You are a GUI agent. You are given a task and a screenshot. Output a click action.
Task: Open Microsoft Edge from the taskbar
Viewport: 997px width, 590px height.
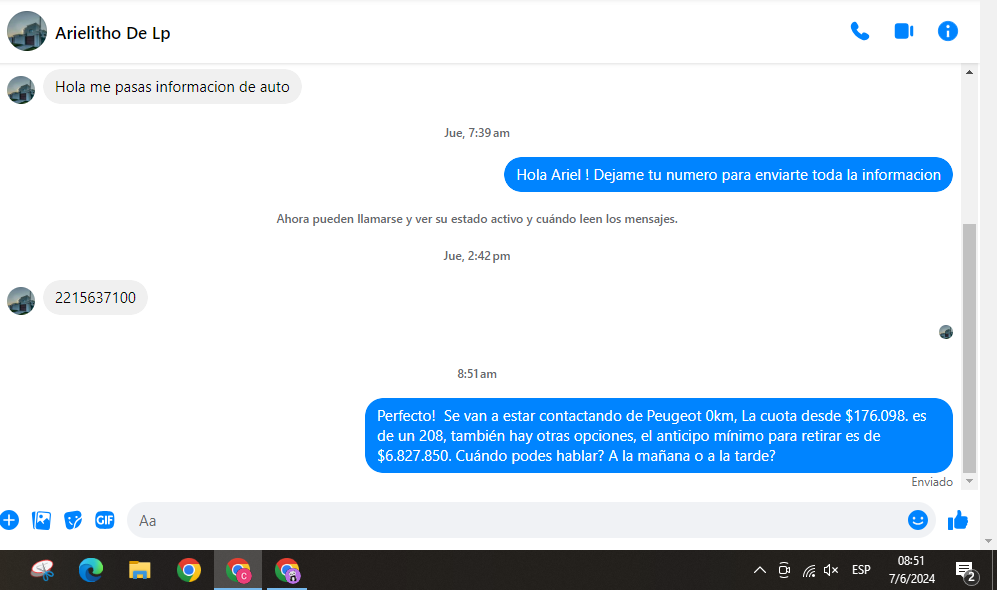[91, 570]
